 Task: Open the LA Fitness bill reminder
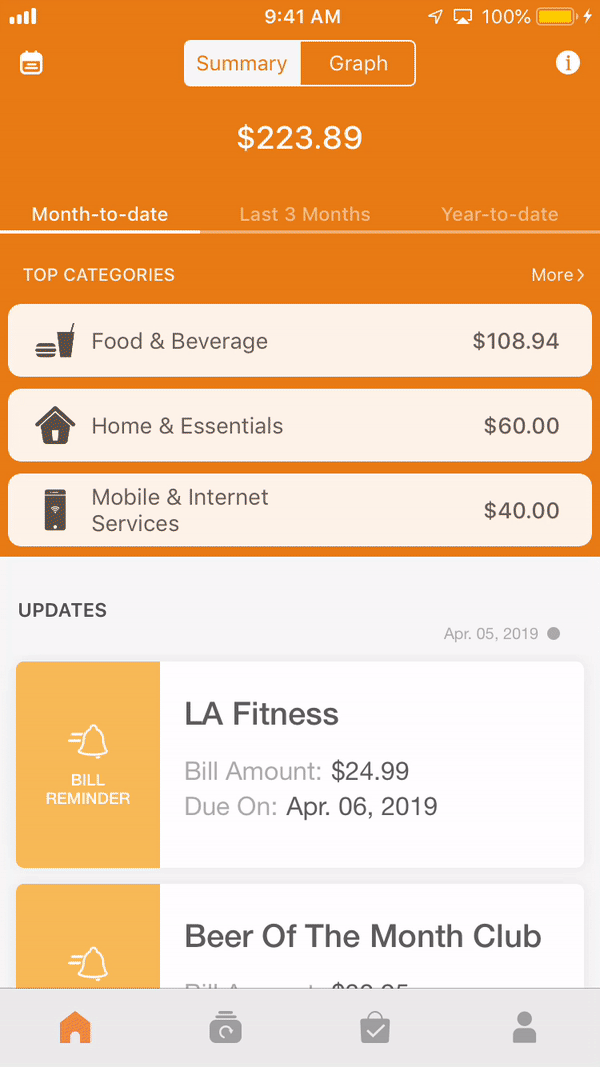click(x=300, y=764)
